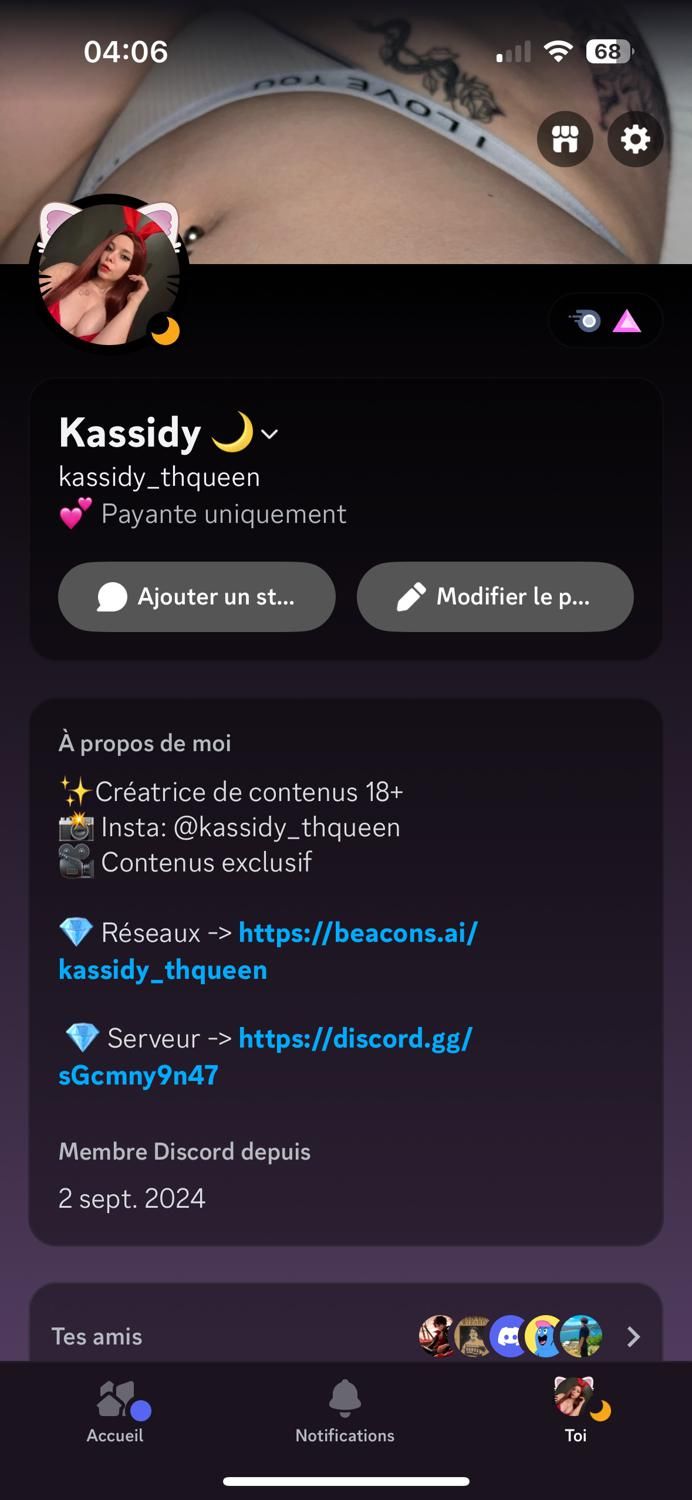The image size is (692, 1500).
Task: Expand the account switcher chevron by Kassidy
Action: tap(270, 434)
